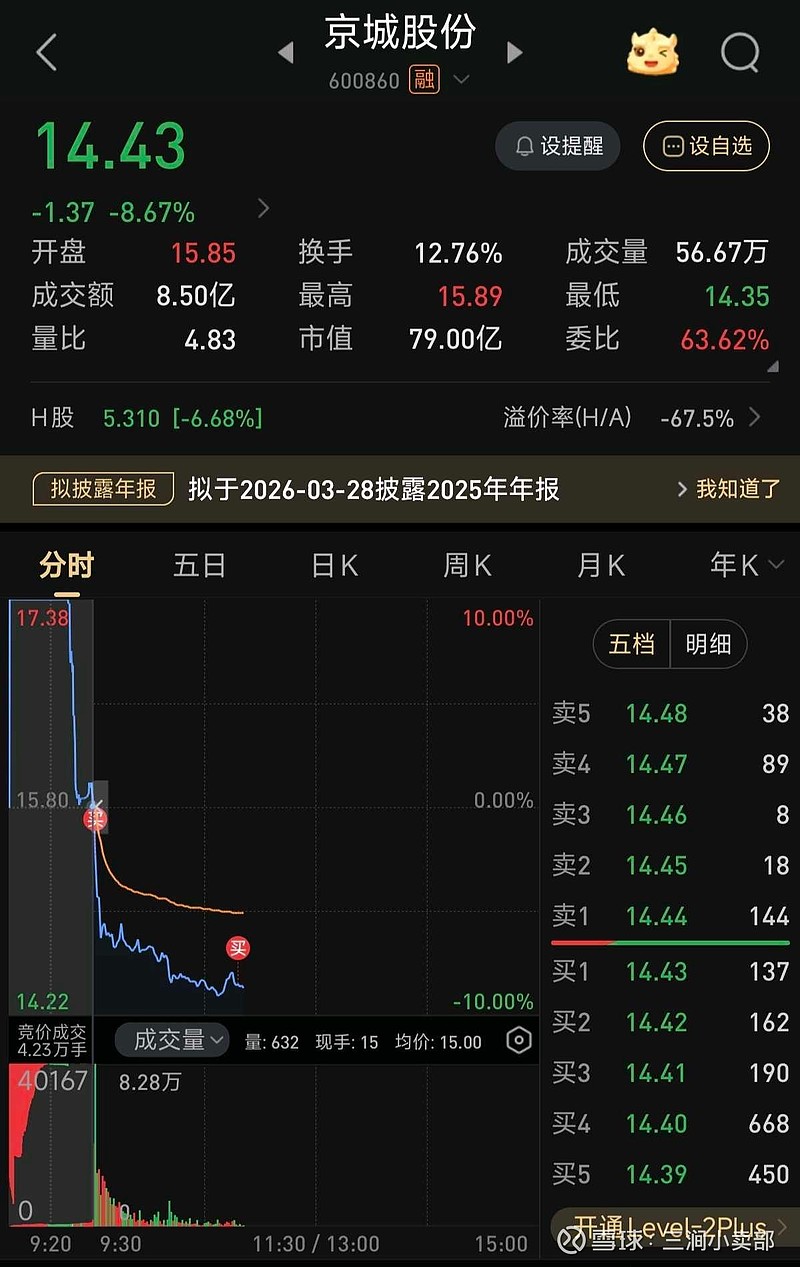
Task: Select the 五档 order book view
Action: (632, 644)
